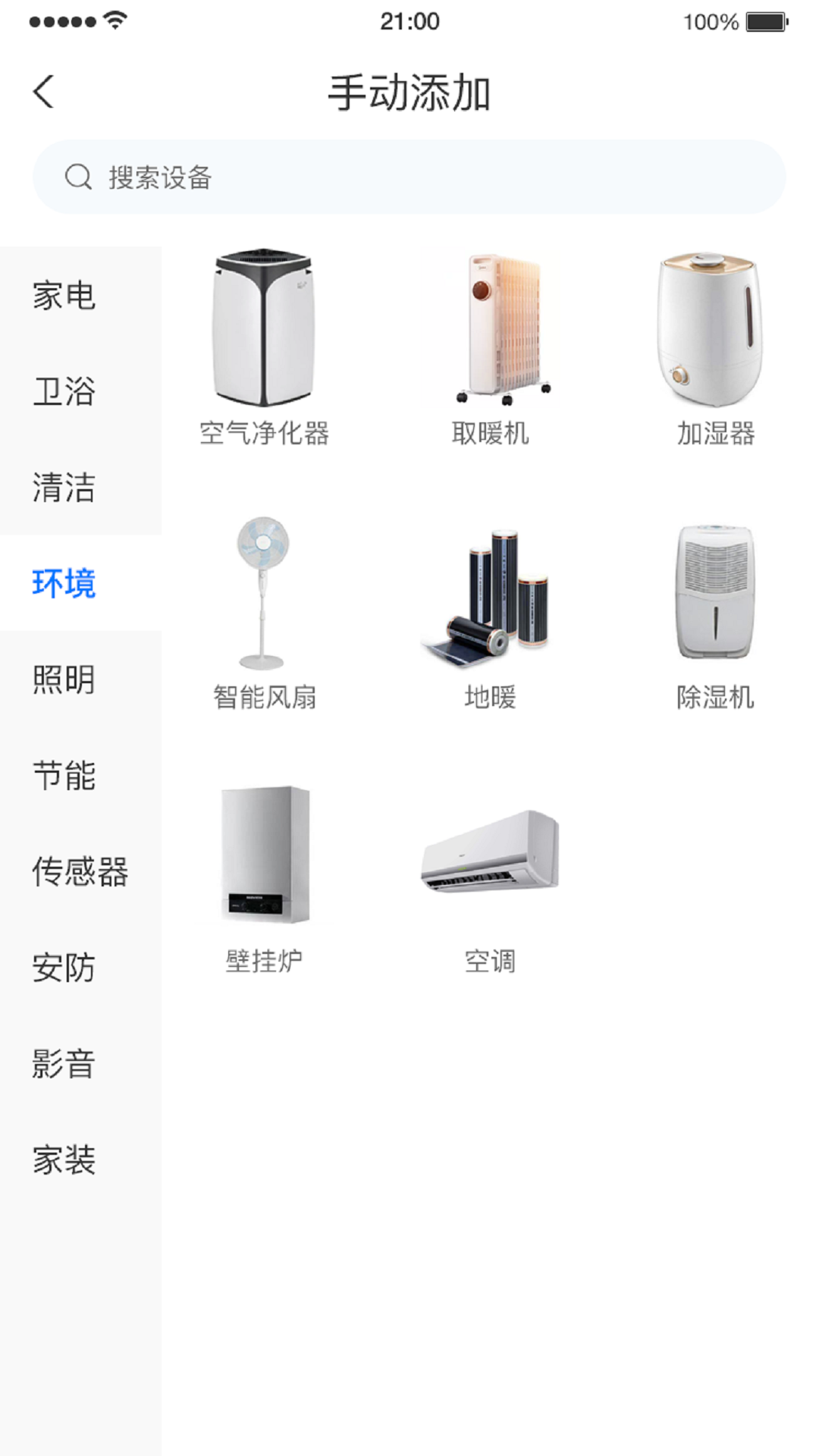The width and height of the screenshot is (819, 1456).
Task: Select the 壁挂炉 device
Action: click(x=264, y=877)
